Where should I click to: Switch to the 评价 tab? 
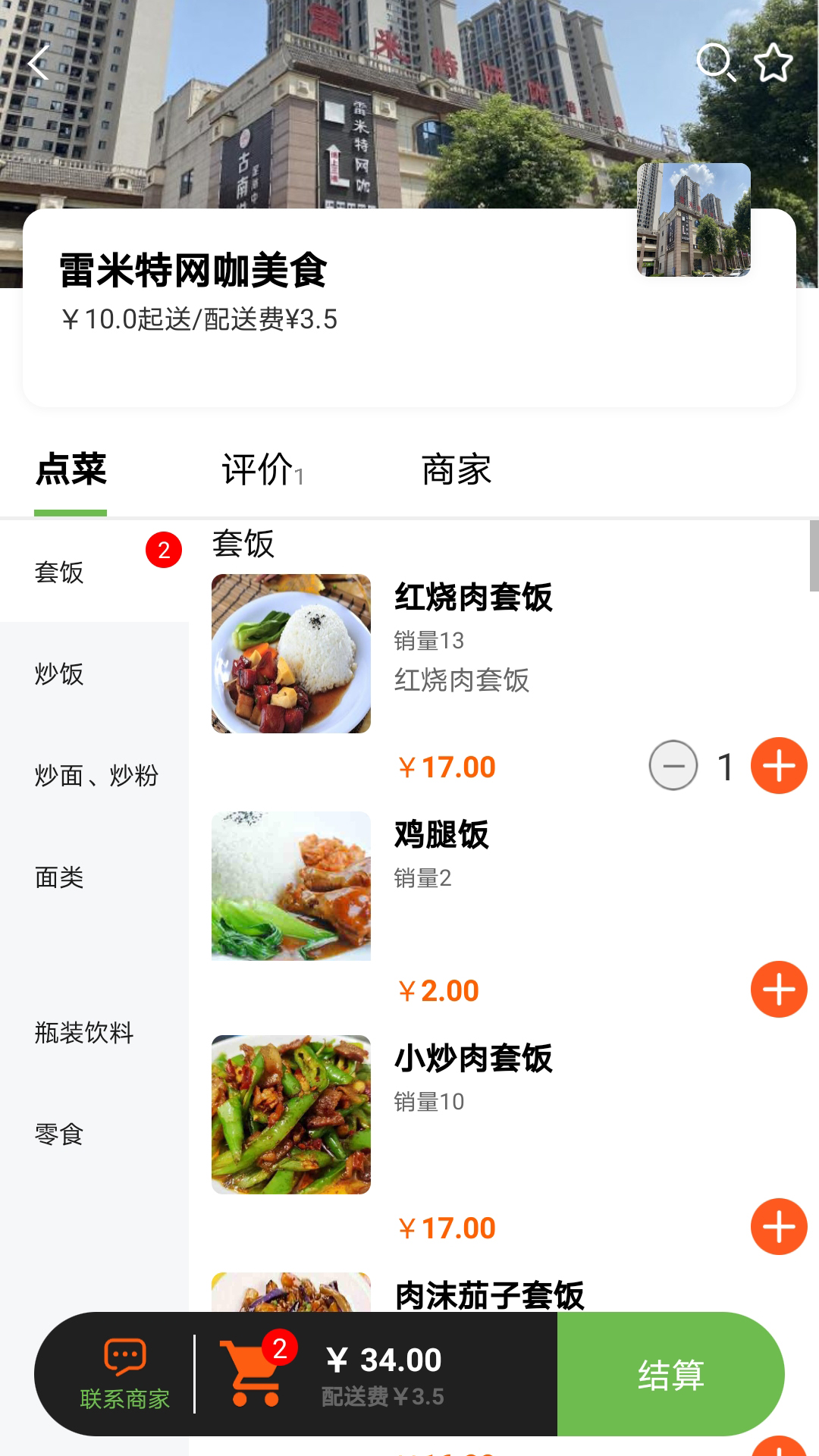[258, 470]
